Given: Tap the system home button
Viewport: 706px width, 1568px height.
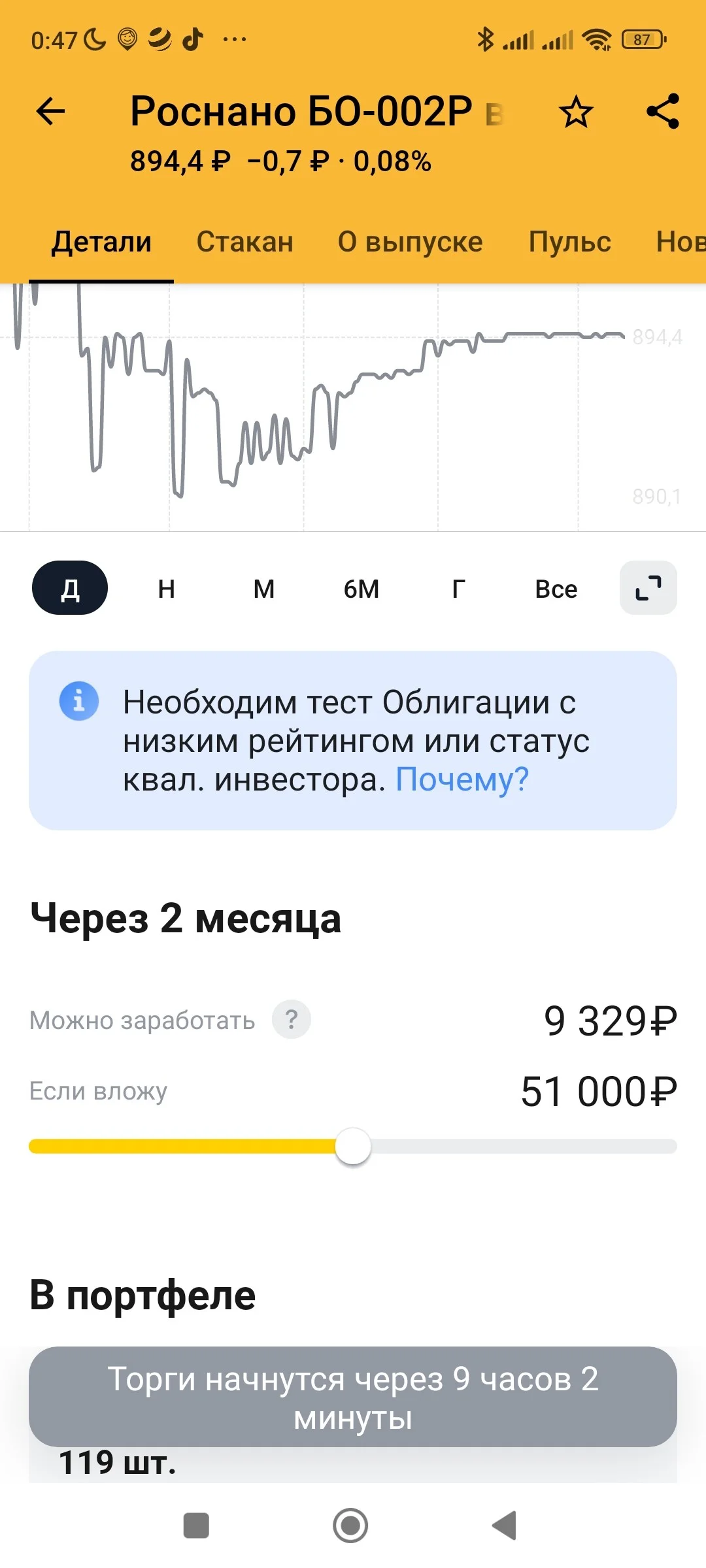Looking at the screenshot, I should tap(350, 1525).
